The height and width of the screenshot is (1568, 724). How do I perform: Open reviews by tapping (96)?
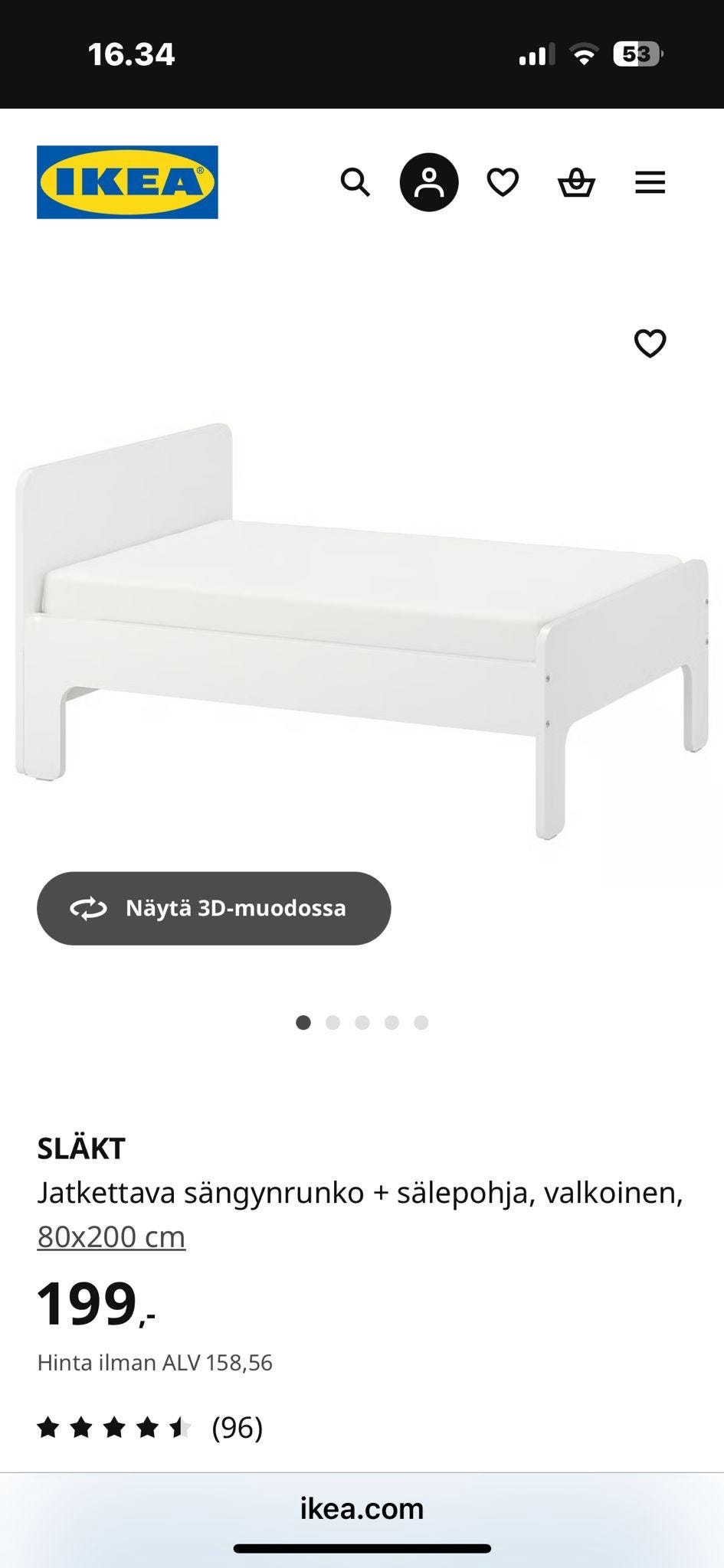coord(238,1427)
